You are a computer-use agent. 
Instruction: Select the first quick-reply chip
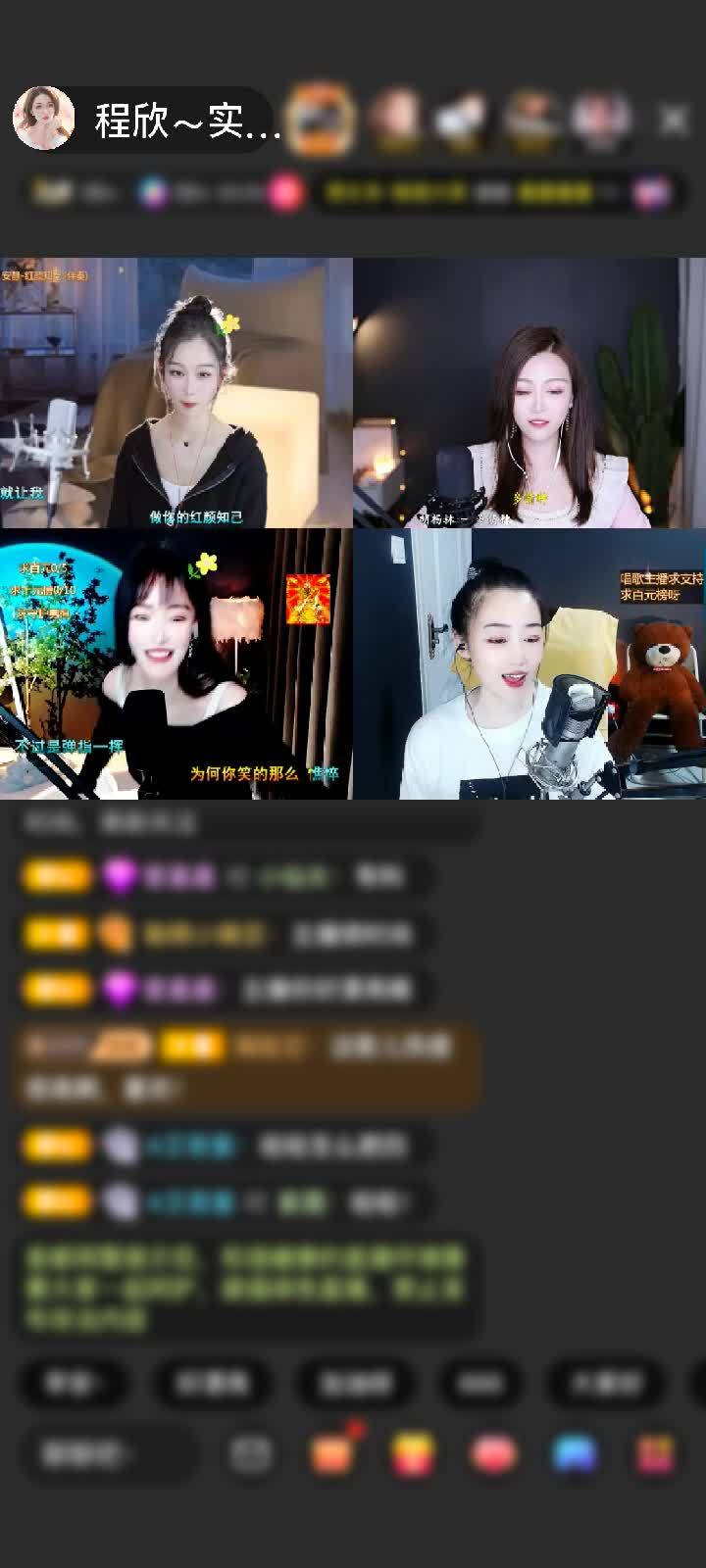point(75,1383)
